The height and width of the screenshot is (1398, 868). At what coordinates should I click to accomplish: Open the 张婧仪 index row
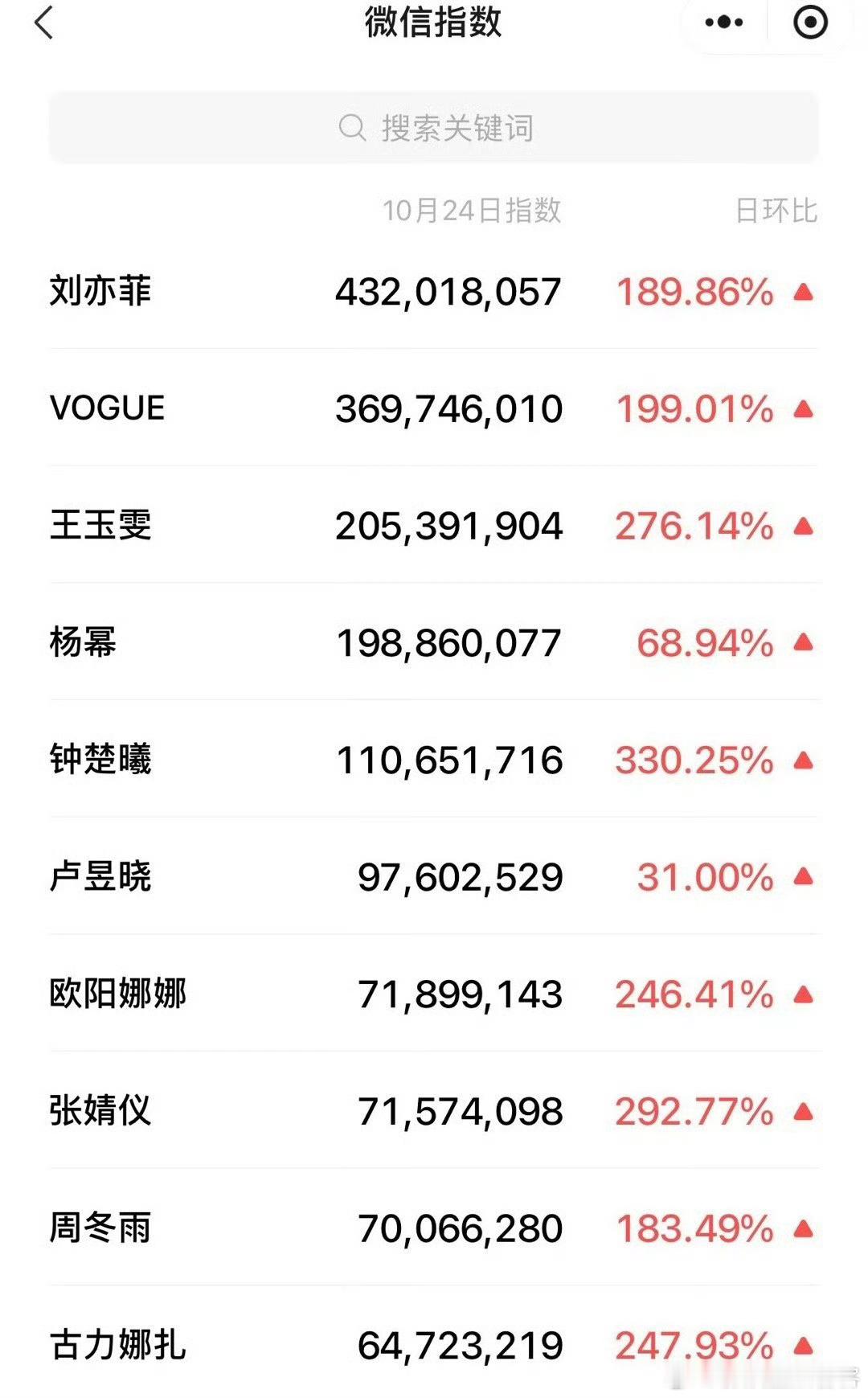pyautogui.click(x=434, y=1111)
